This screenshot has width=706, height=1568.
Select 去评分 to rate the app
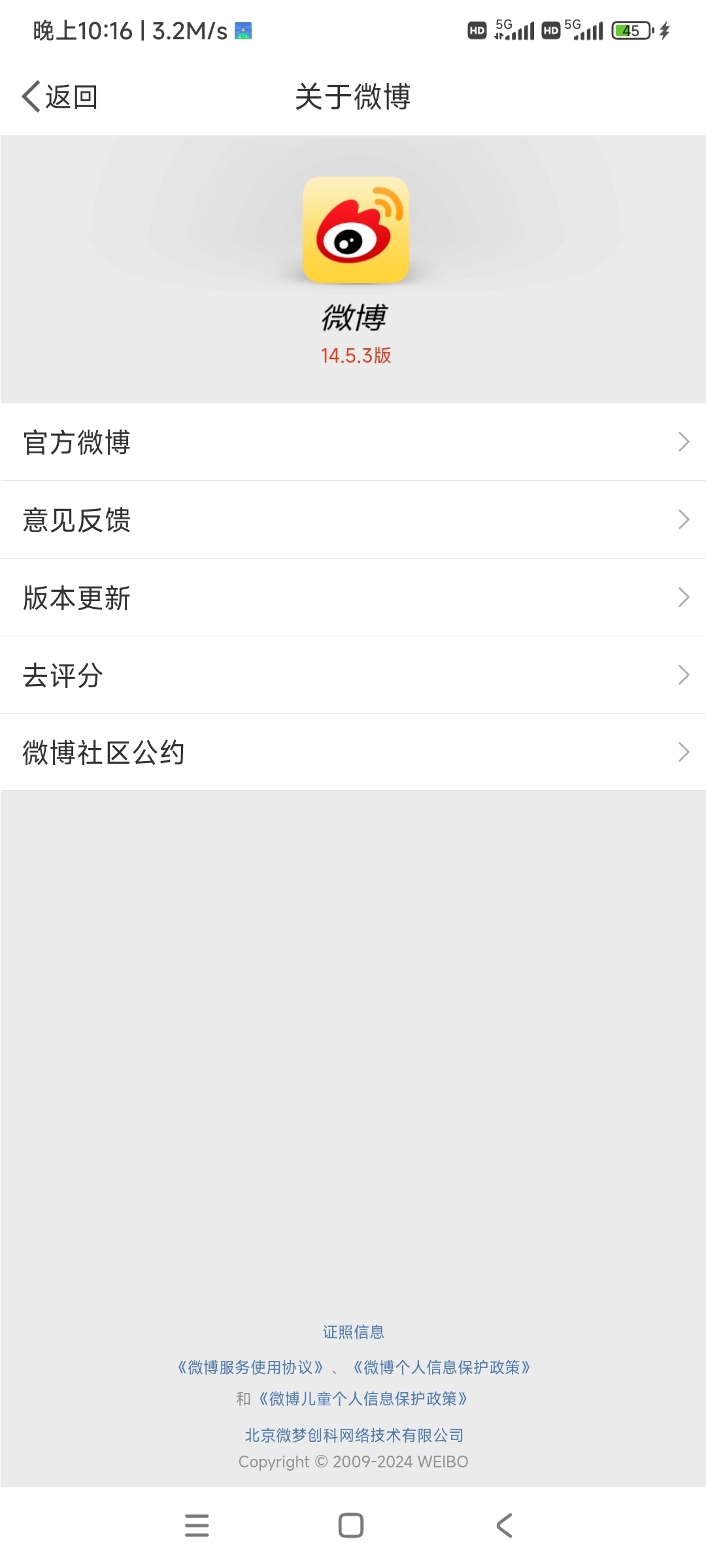tap(353, 676)
